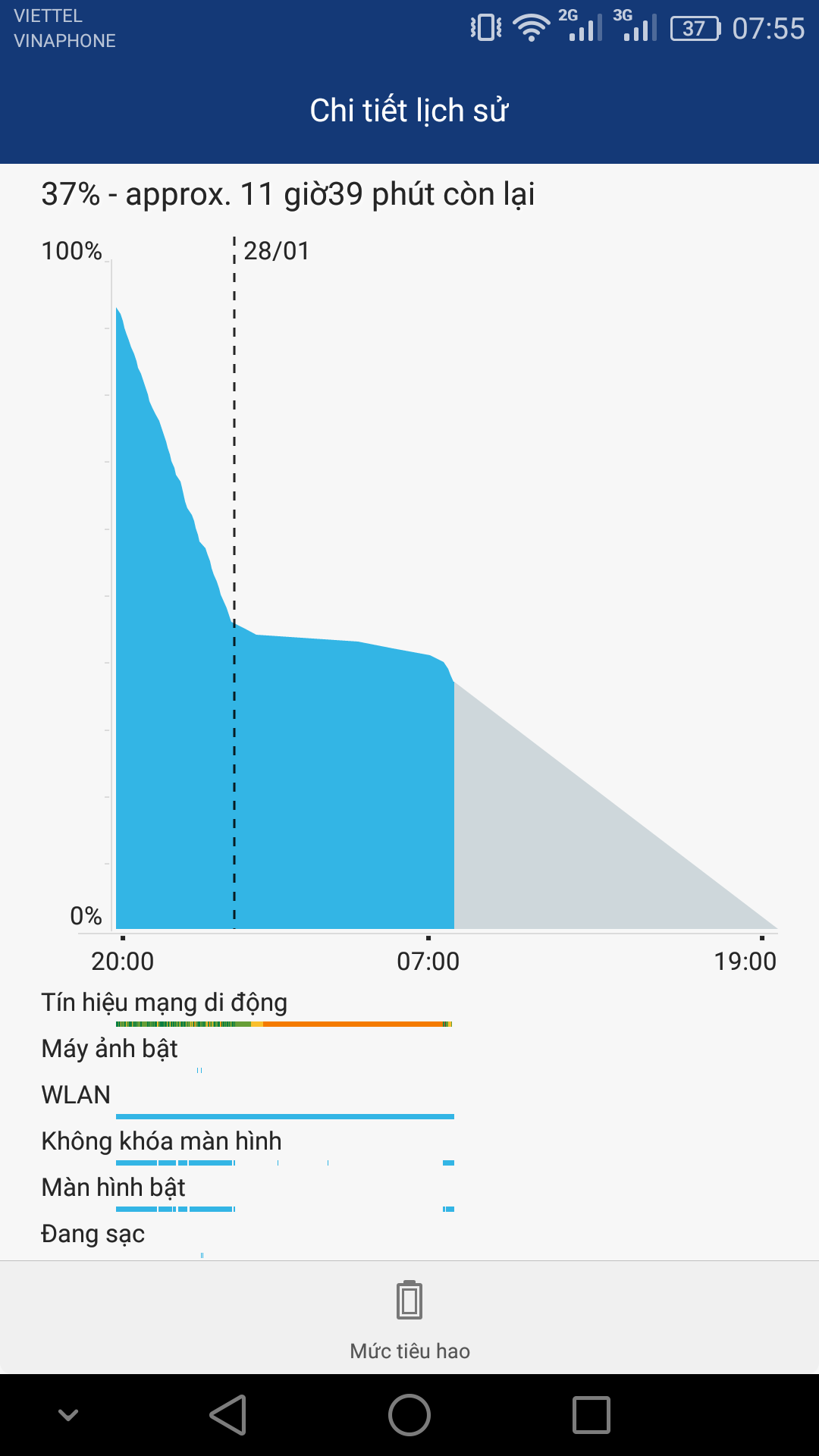Open Mức tiêu hao battery usage
Screen dimensions: 819x1456
point(409,1318)
